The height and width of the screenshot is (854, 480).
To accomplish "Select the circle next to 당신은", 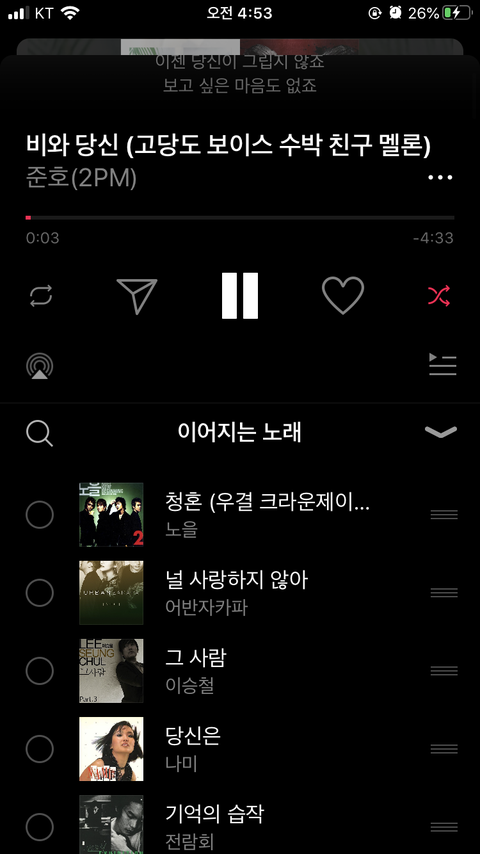I will (x=40, y=749).
